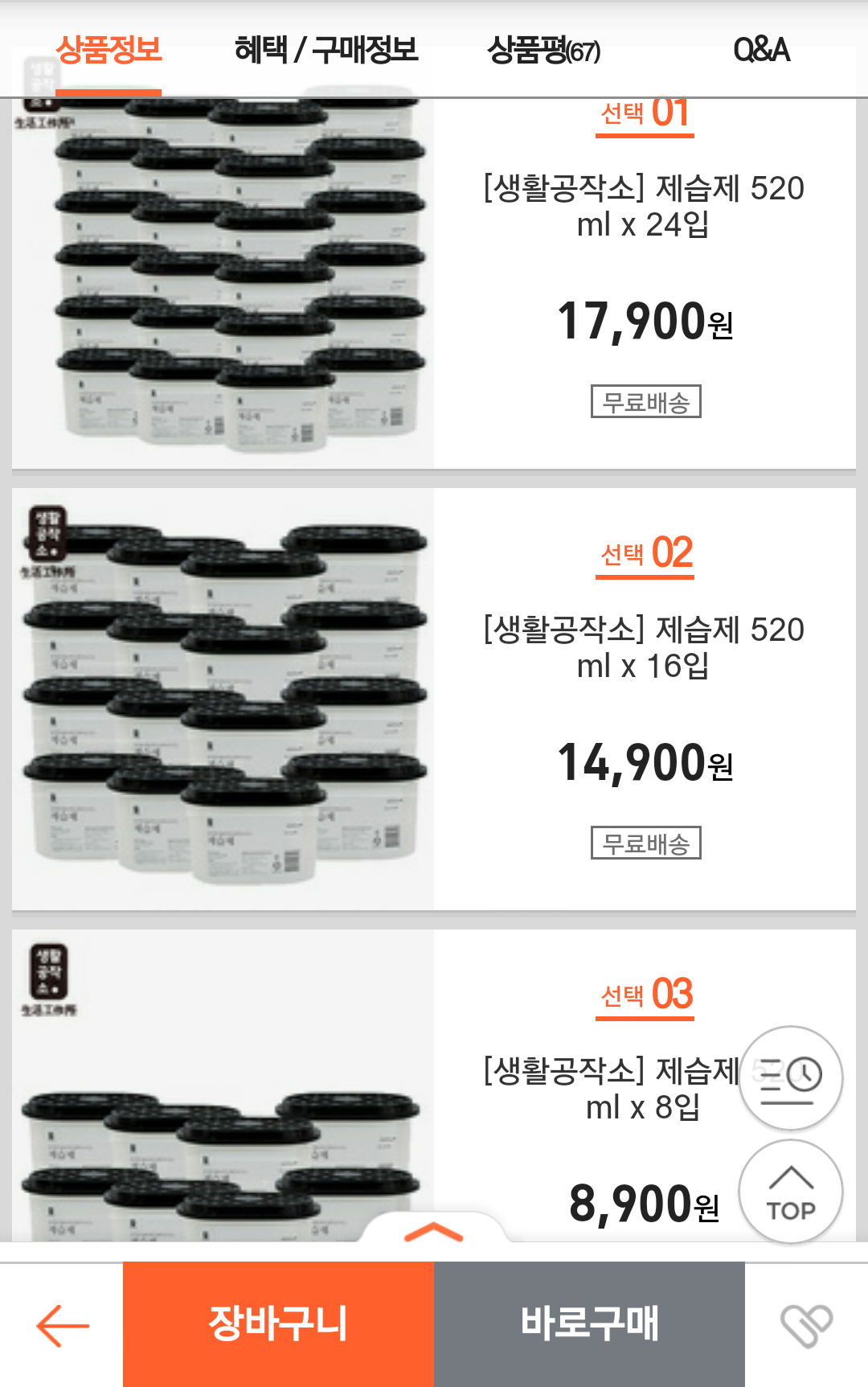This screenshot has height=1387, width=868.
Task: Tap 바로구매 to buy now
Action: point(589,1323)
